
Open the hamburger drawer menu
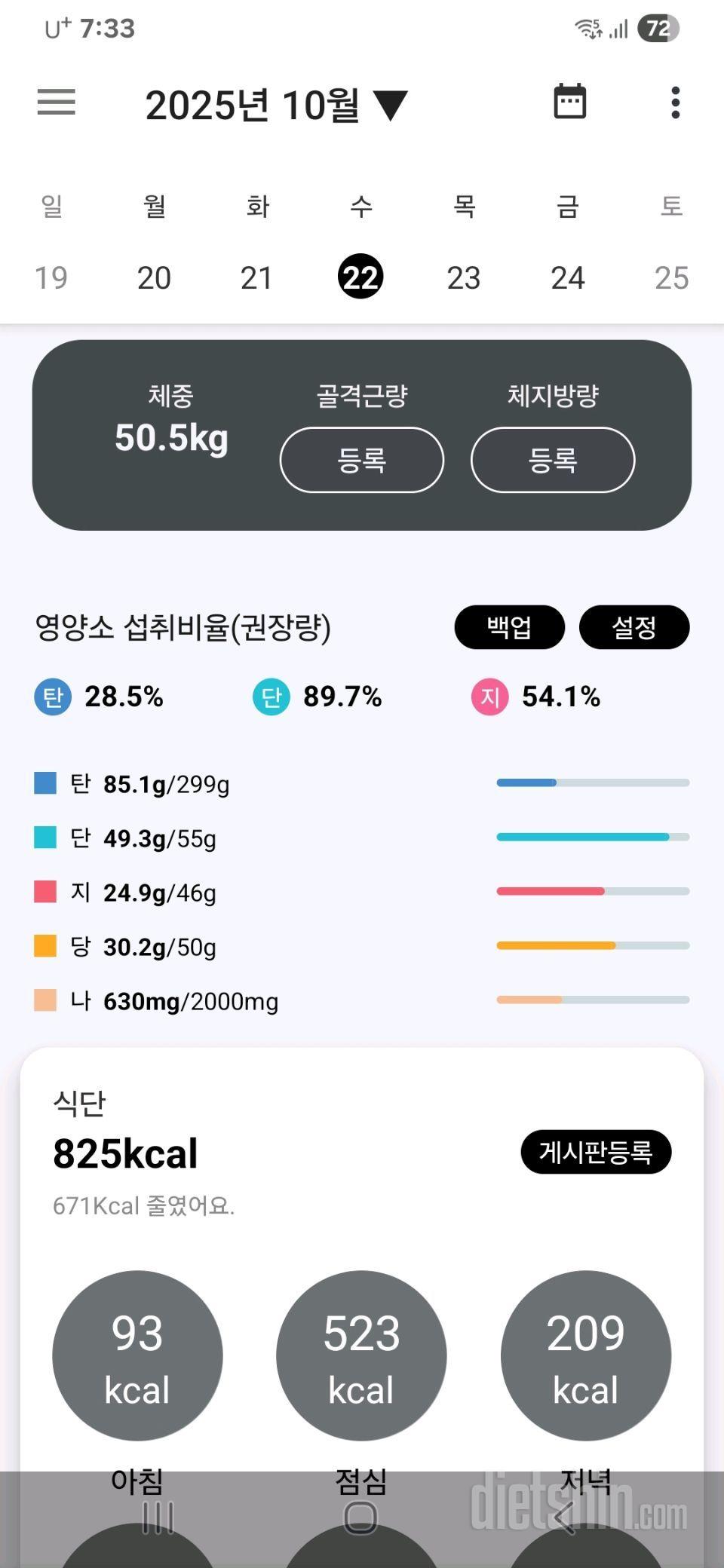pos(57,103)
